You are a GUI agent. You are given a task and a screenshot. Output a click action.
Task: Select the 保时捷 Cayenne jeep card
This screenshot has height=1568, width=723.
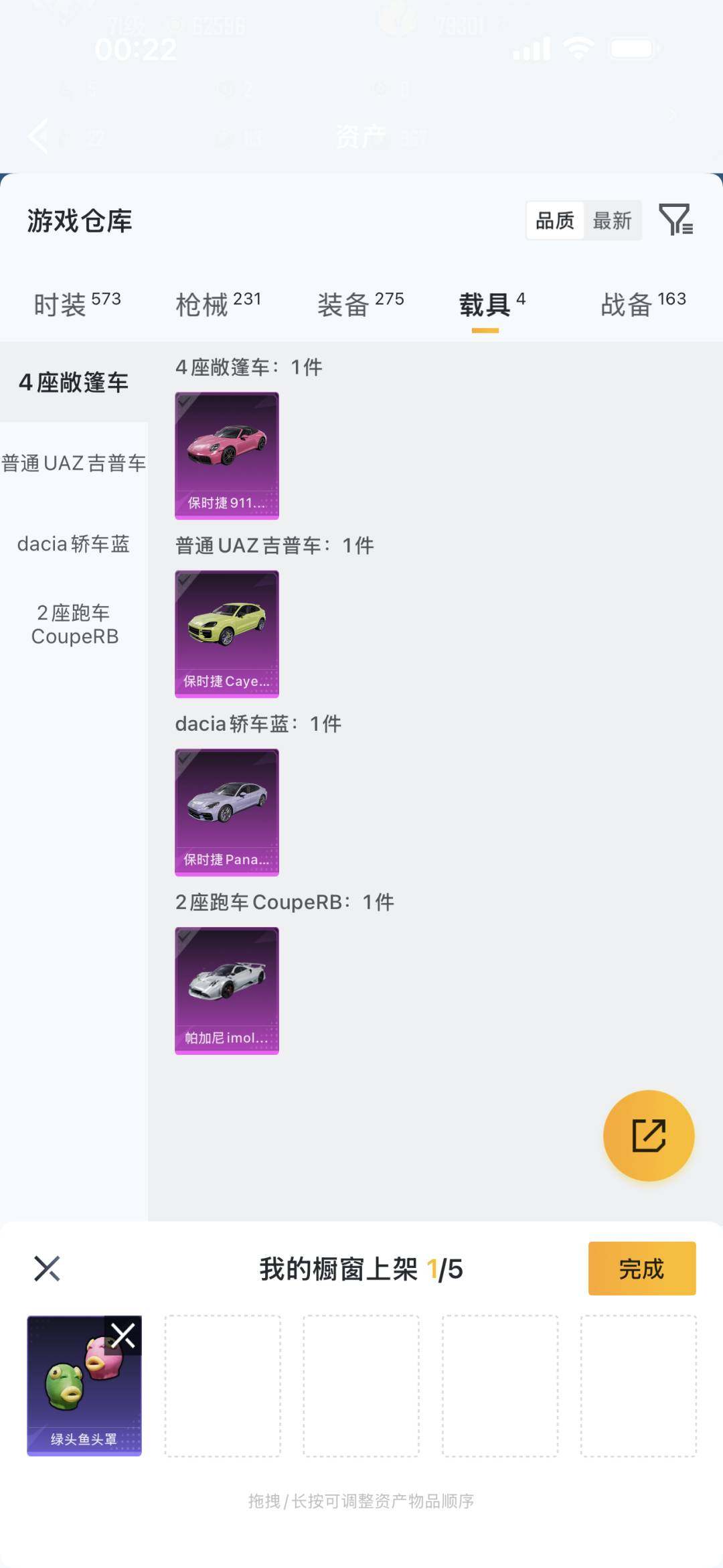tap(226, 633)
